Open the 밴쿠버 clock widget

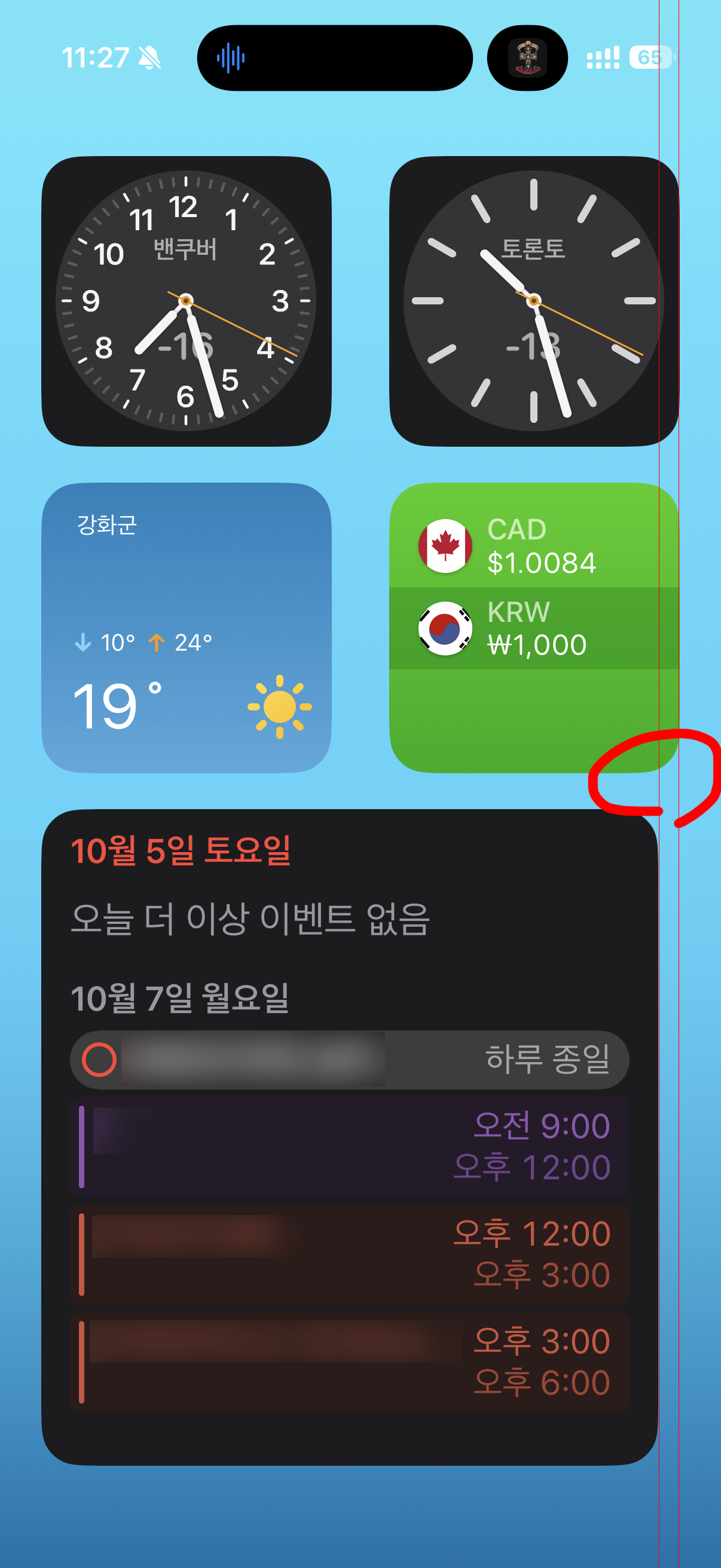point(186,301)
